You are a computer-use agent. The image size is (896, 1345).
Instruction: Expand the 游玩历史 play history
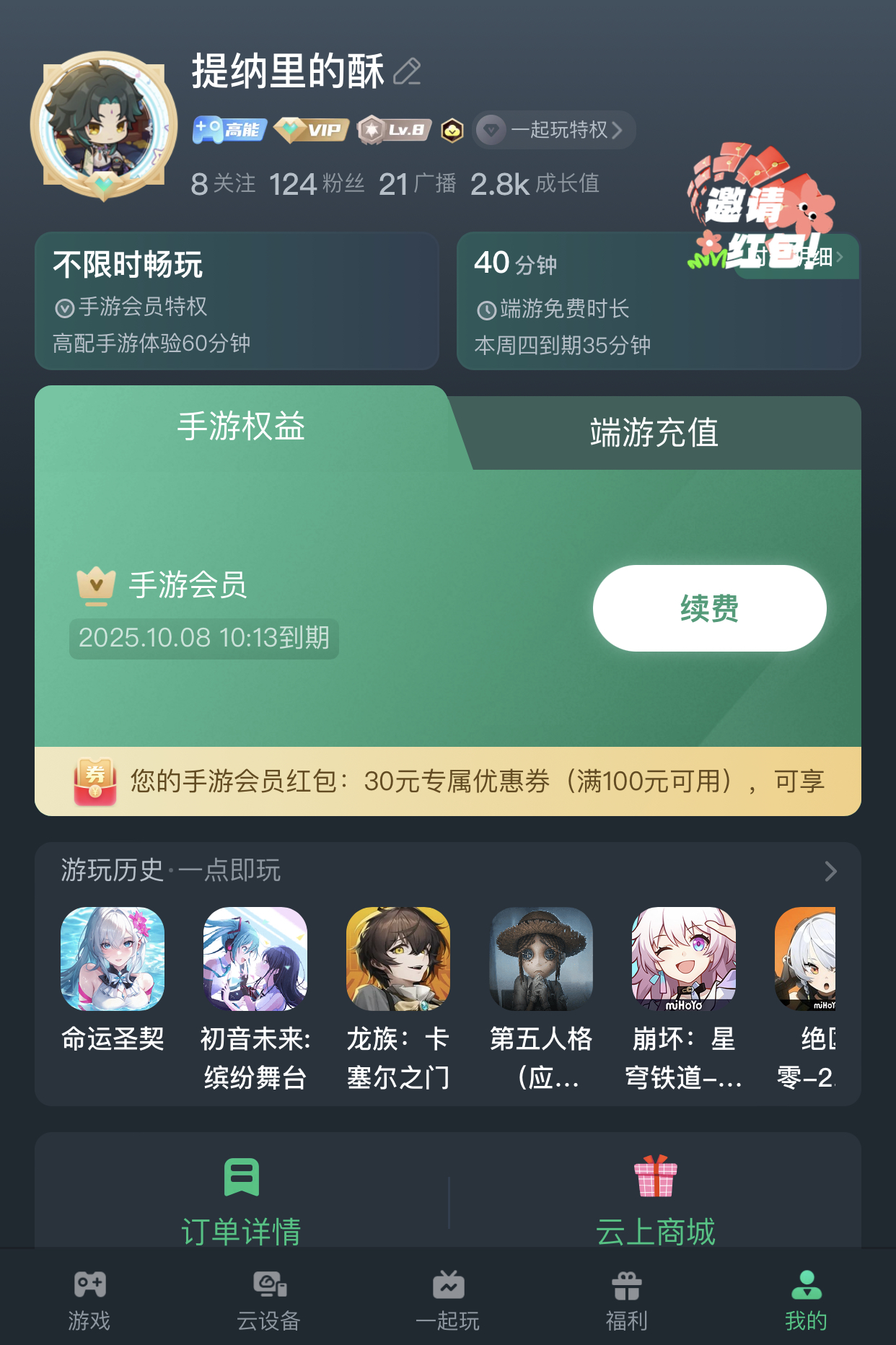tap(830, 871)
